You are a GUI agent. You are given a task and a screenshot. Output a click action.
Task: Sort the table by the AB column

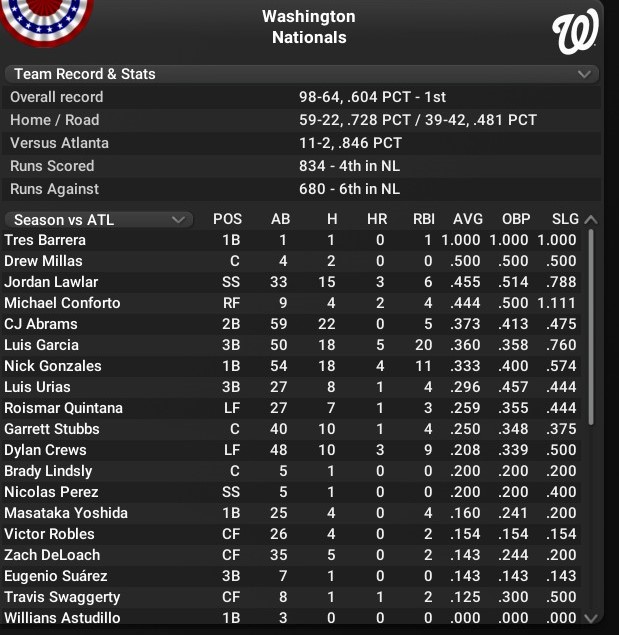[280, 219]
